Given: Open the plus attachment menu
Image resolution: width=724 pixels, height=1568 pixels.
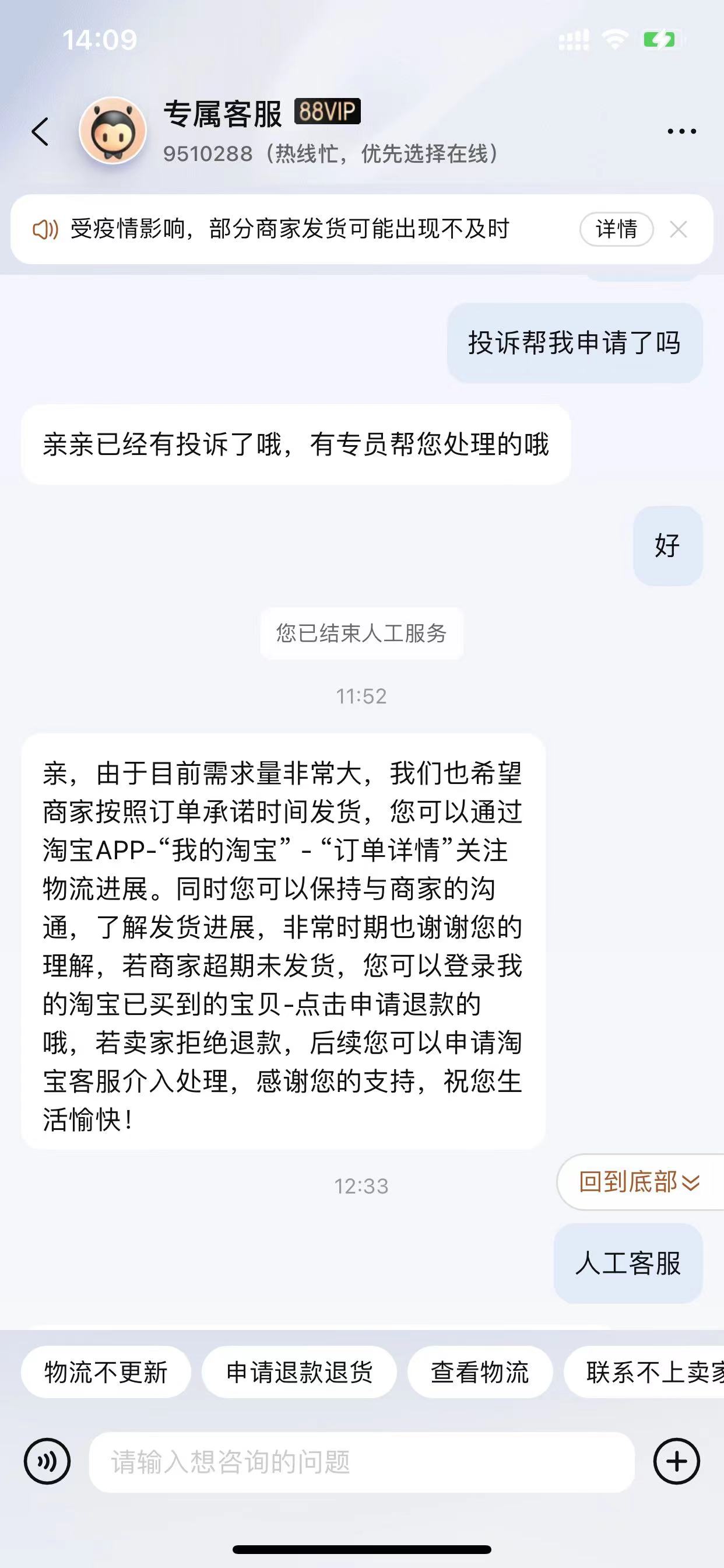Looking at the screenshot, I should pos(677,1461).
